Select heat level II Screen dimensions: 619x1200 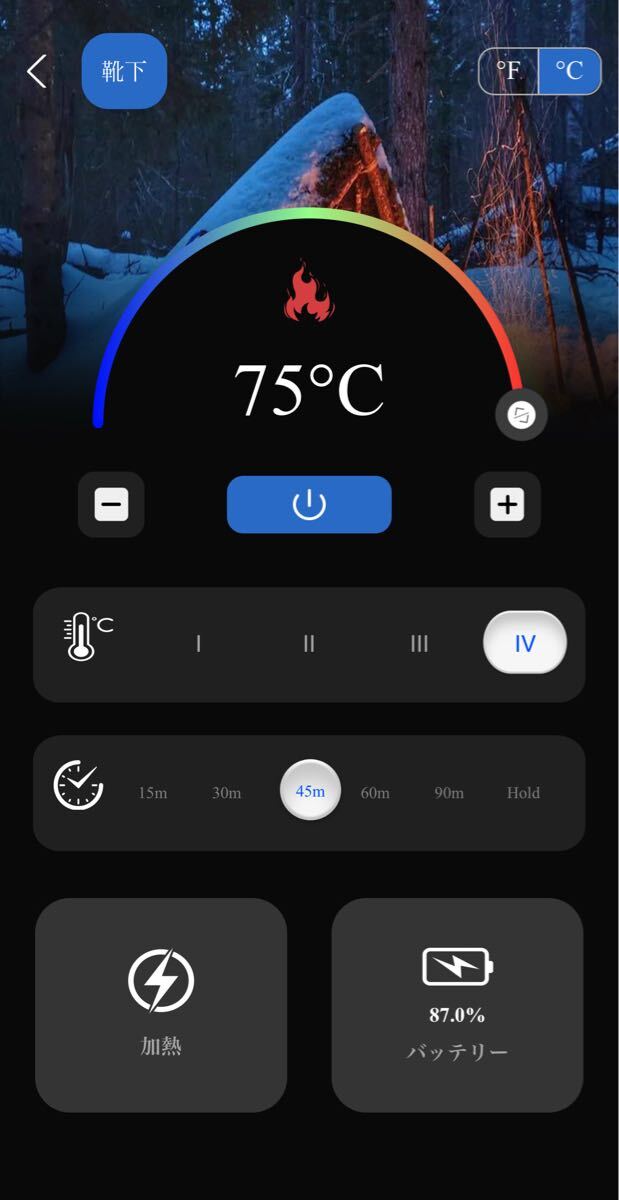point(309,644)
